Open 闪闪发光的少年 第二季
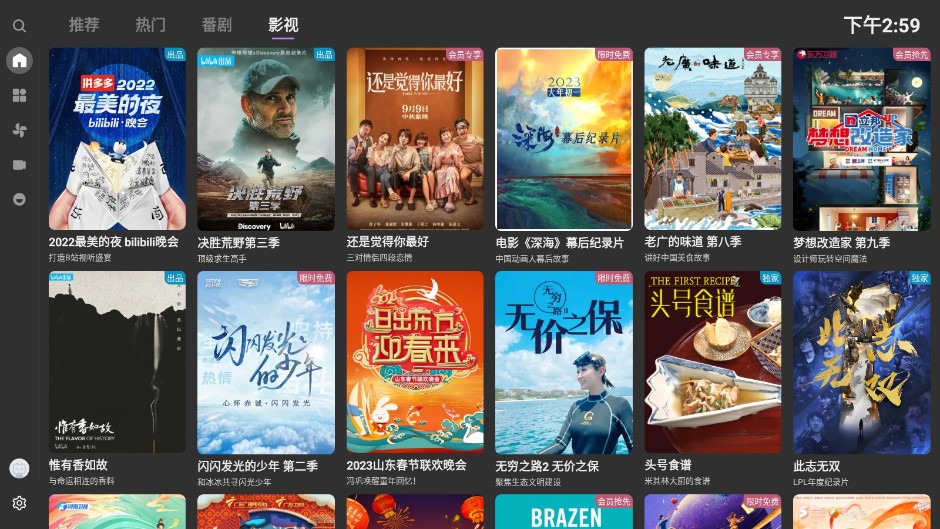Screen dimensions: 940x529 tap(266, 362)
